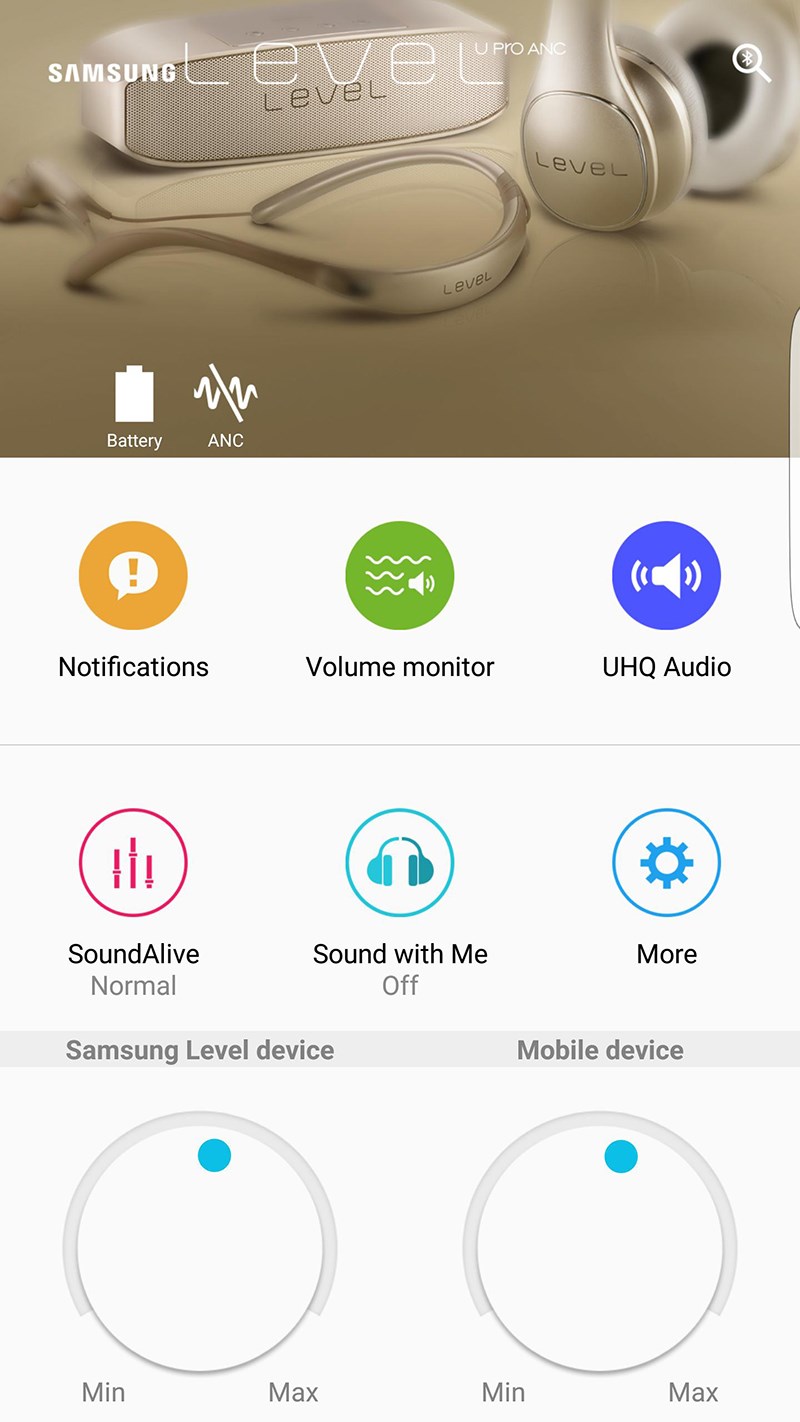
Task: Expand the Mobile device section
Action: click(x=599, y=1050)
